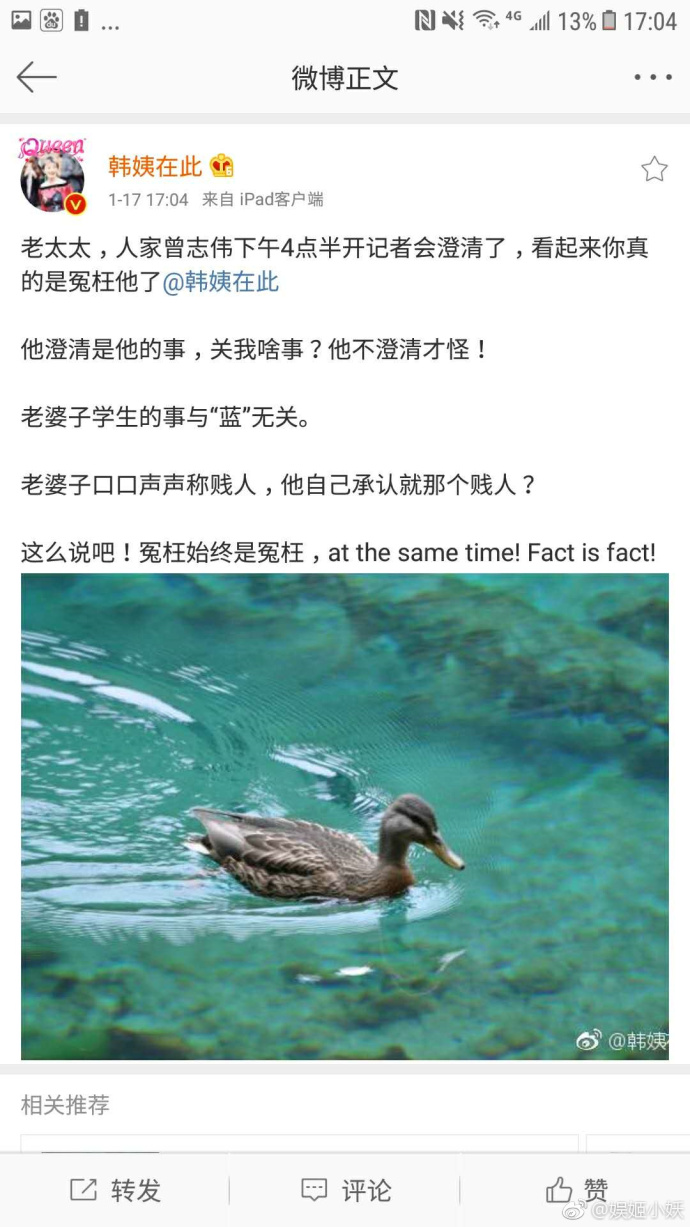Open 评论 to comment on the post

pyautogui.click(x=345, y=1190)
